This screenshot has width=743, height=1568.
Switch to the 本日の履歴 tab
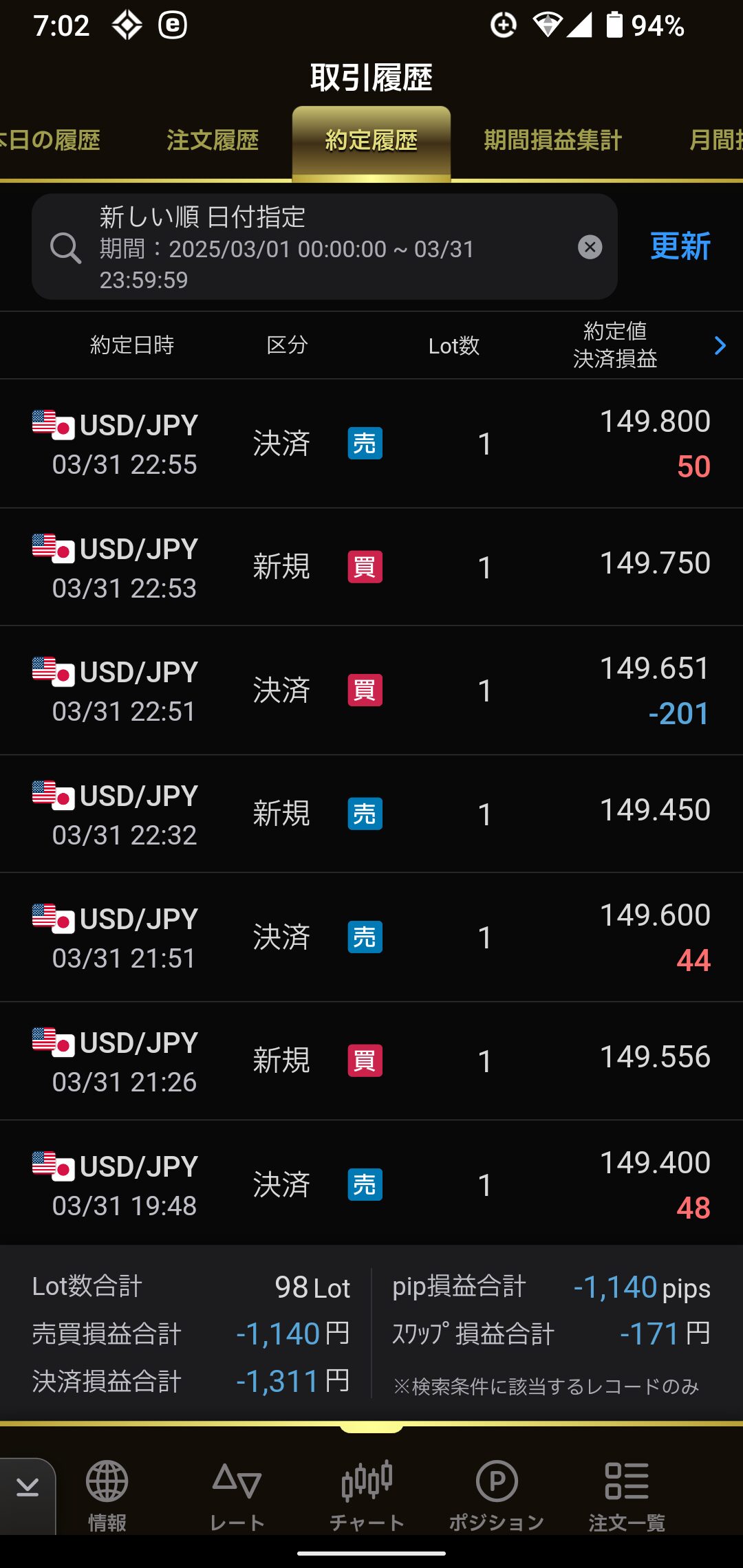50,140
